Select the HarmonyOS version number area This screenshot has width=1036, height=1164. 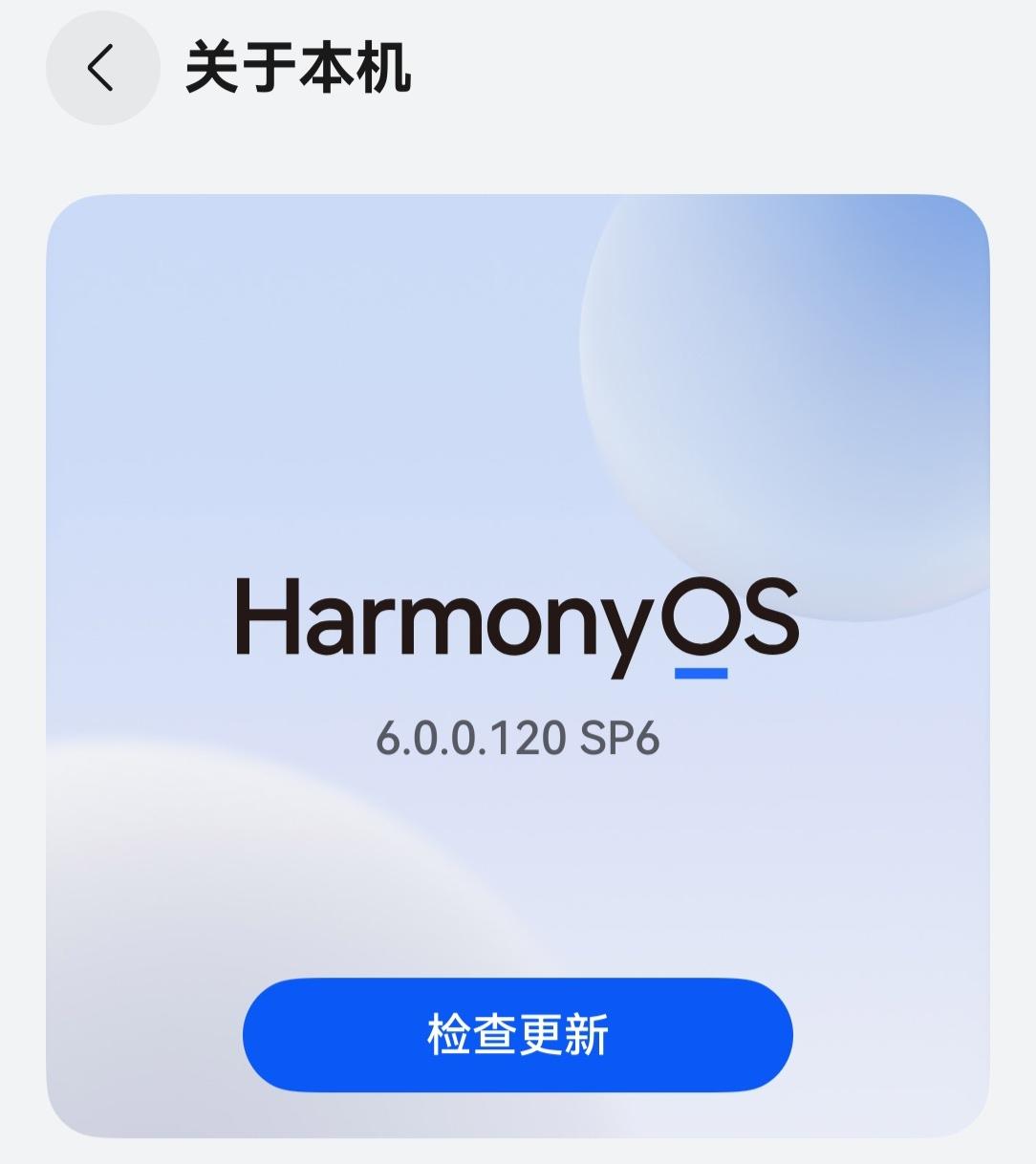coord(518,738)
